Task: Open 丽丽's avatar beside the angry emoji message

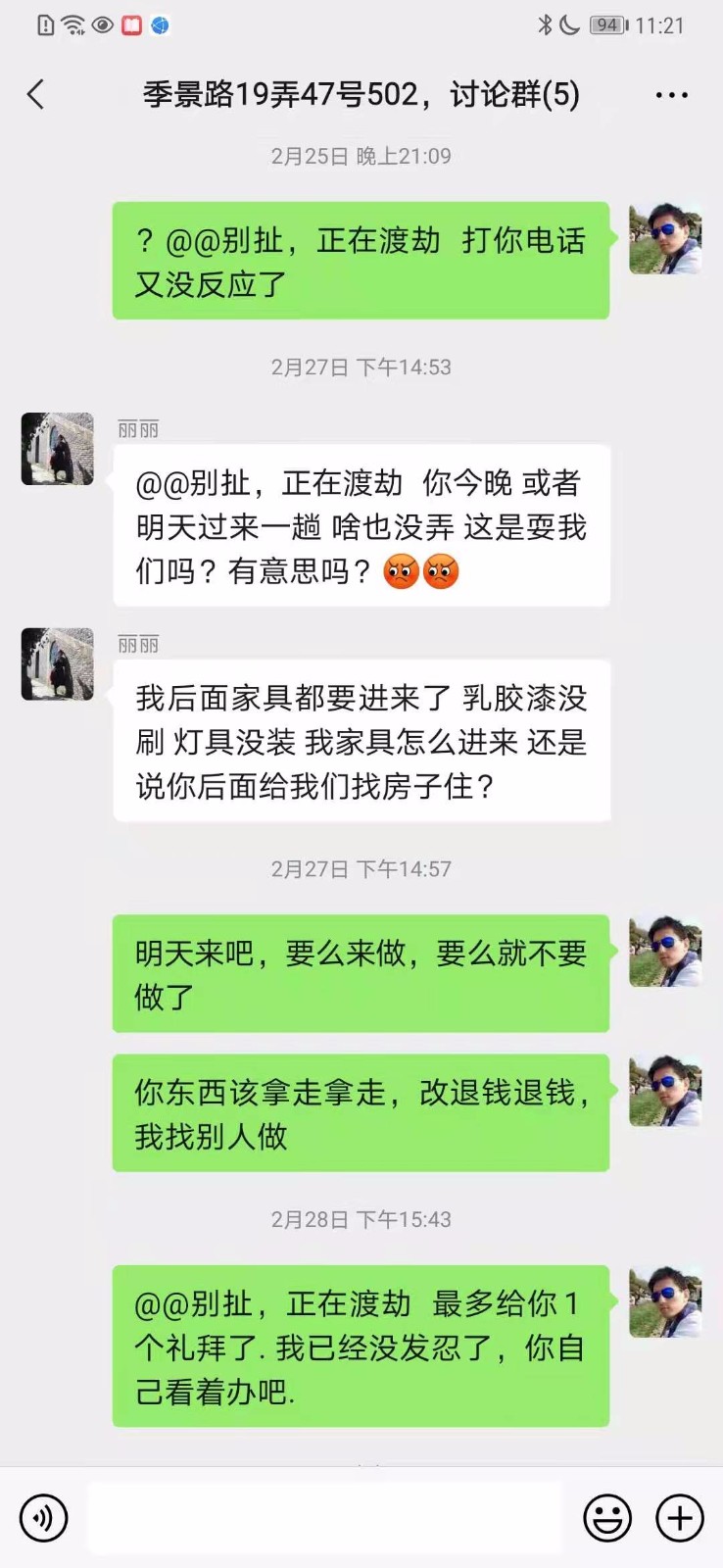Action: pos(58,449)
